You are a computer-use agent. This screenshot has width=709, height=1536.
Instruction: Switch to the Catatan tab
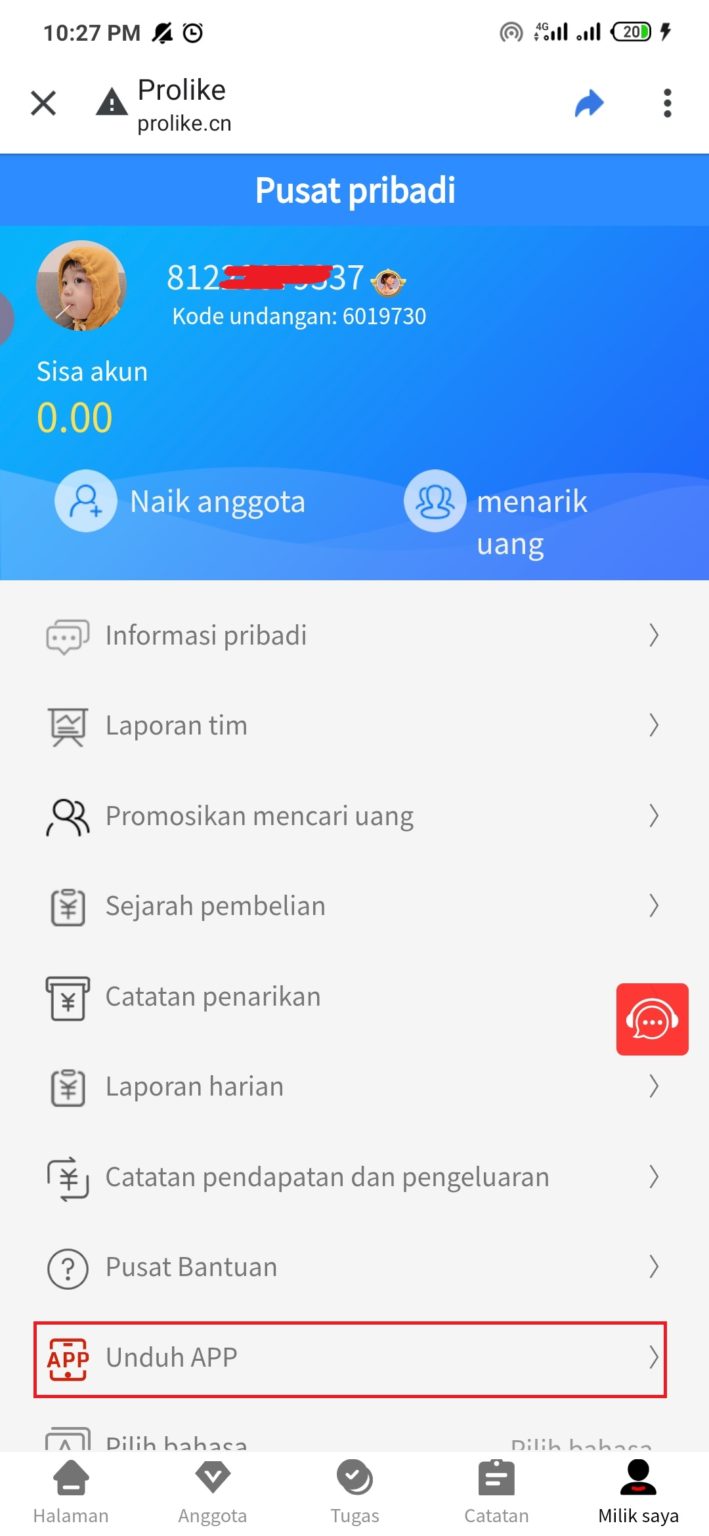496,1492
